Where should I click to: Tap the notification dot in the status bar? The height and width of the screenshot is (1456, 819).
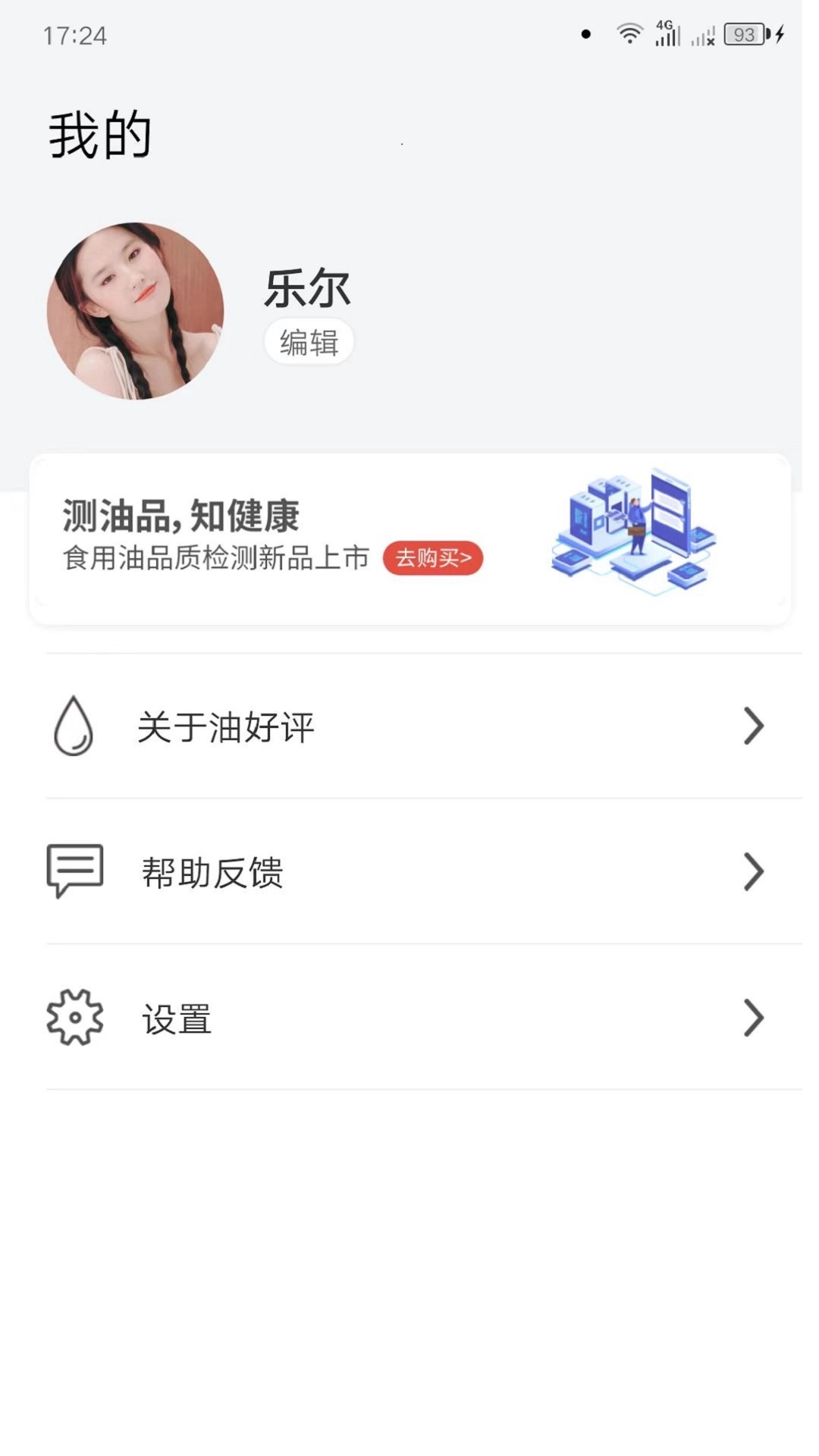tap(585, 33)
